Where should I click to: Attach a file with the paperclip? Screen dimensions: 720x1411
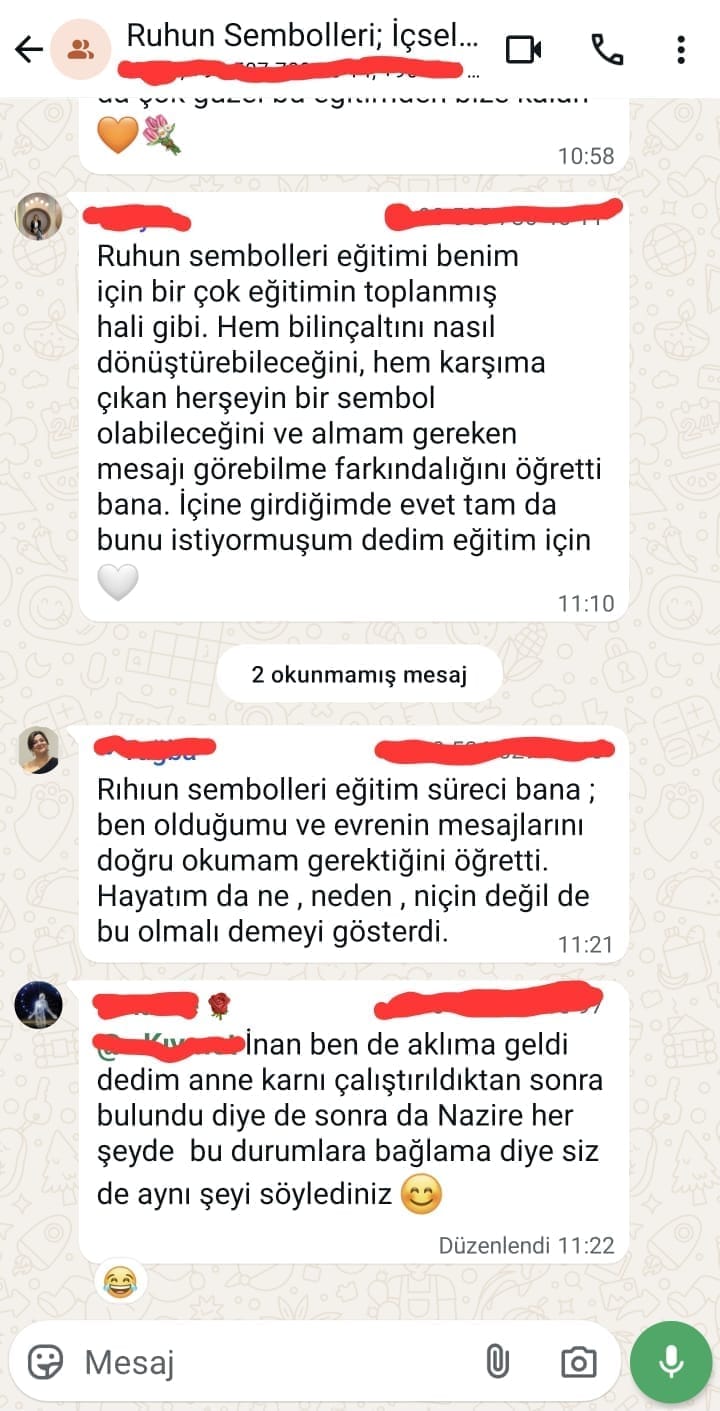click(x=497, y=1361)
